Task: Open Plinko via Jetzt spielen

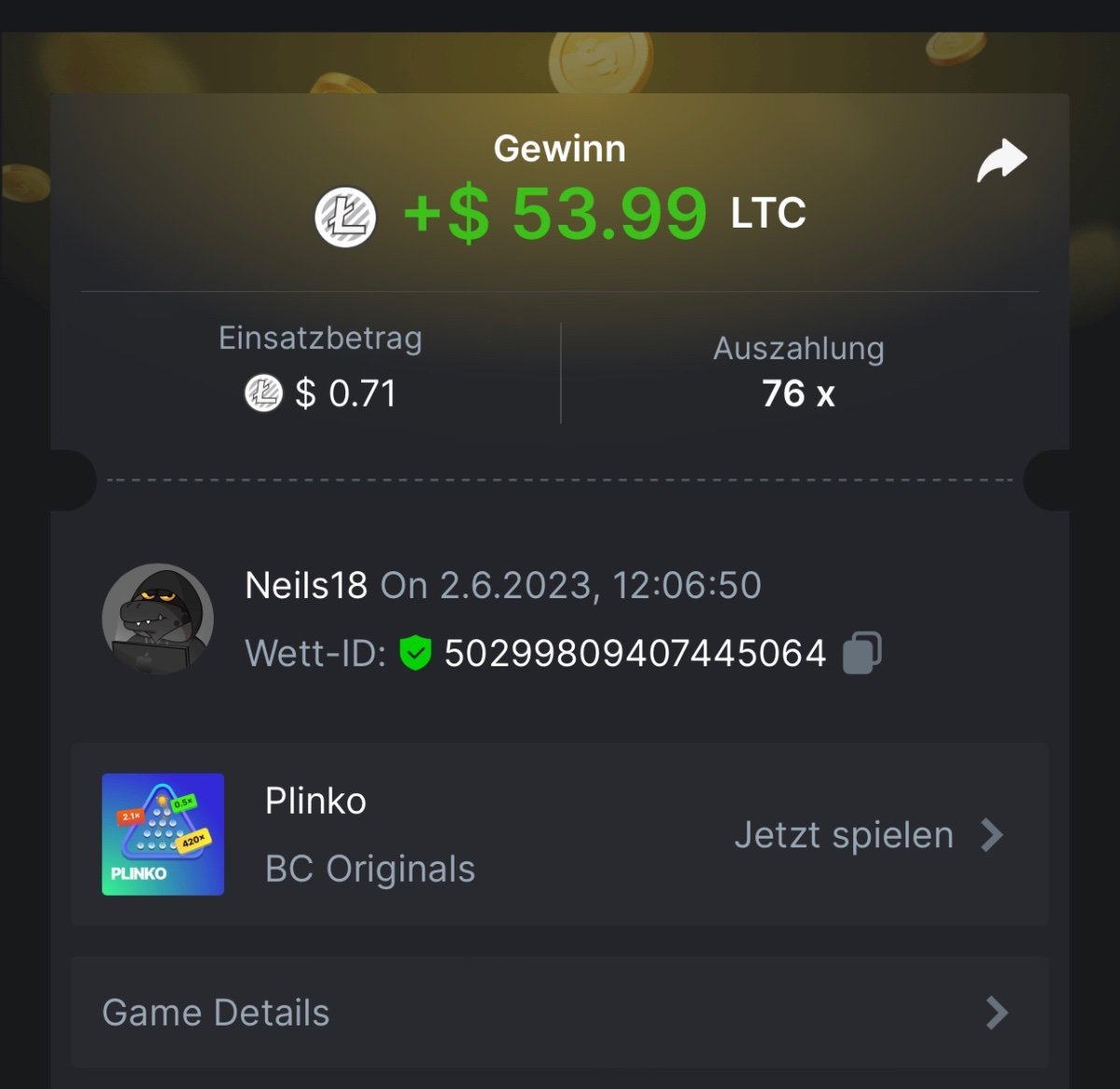Action: (868, 834)
